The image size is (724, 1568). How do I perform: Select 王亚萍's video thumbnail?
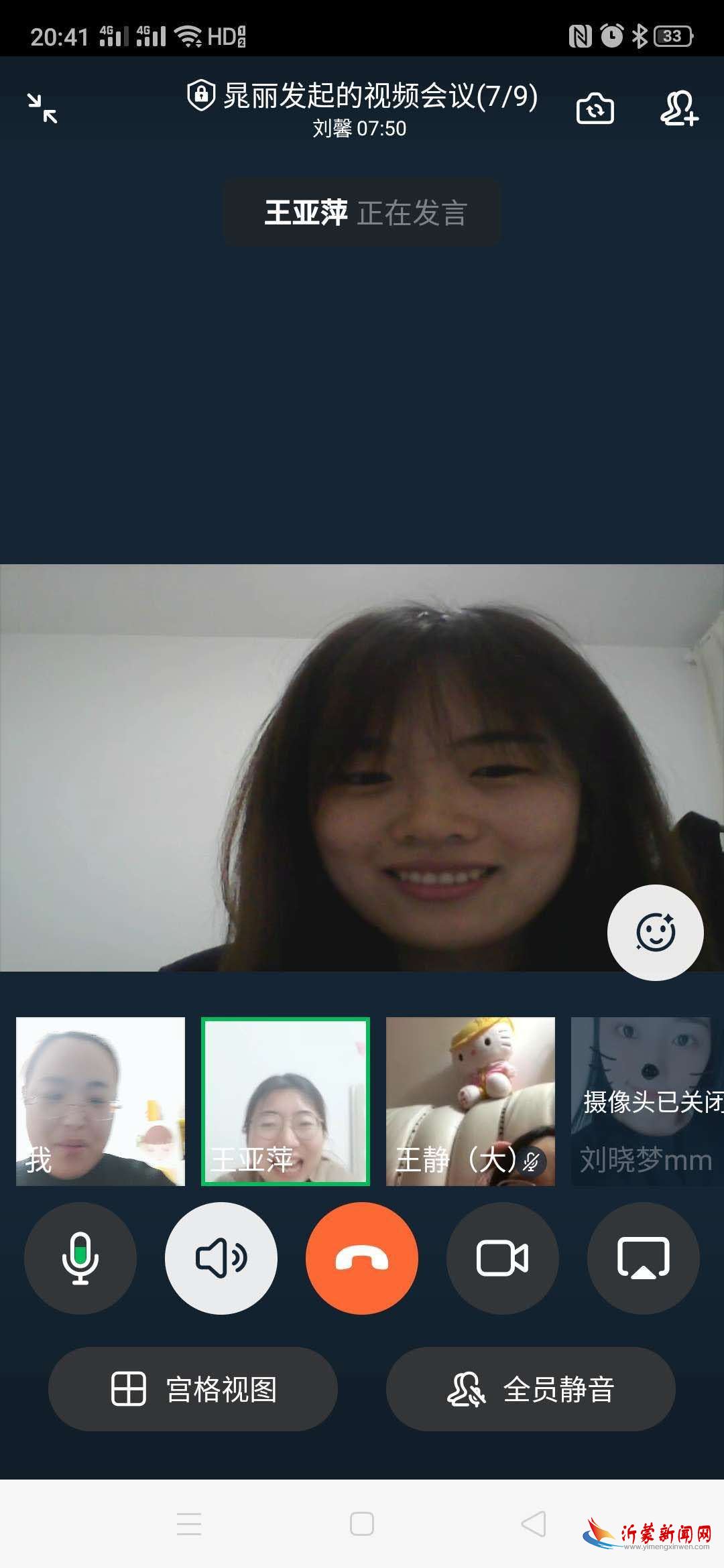(x=286, y=1102)
